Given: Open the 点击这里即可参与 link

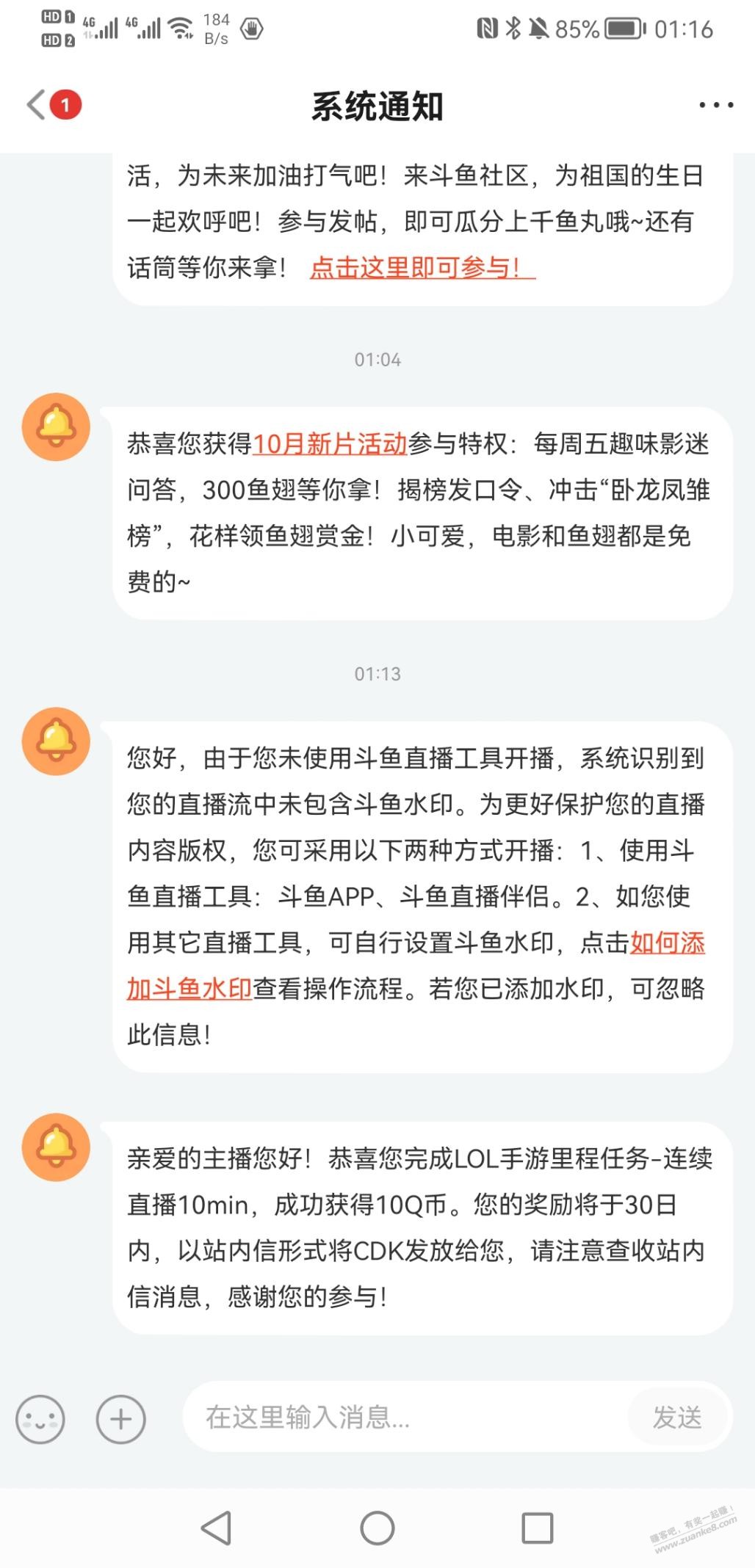Looking at the screenshot, I should (x=422, y=267).
